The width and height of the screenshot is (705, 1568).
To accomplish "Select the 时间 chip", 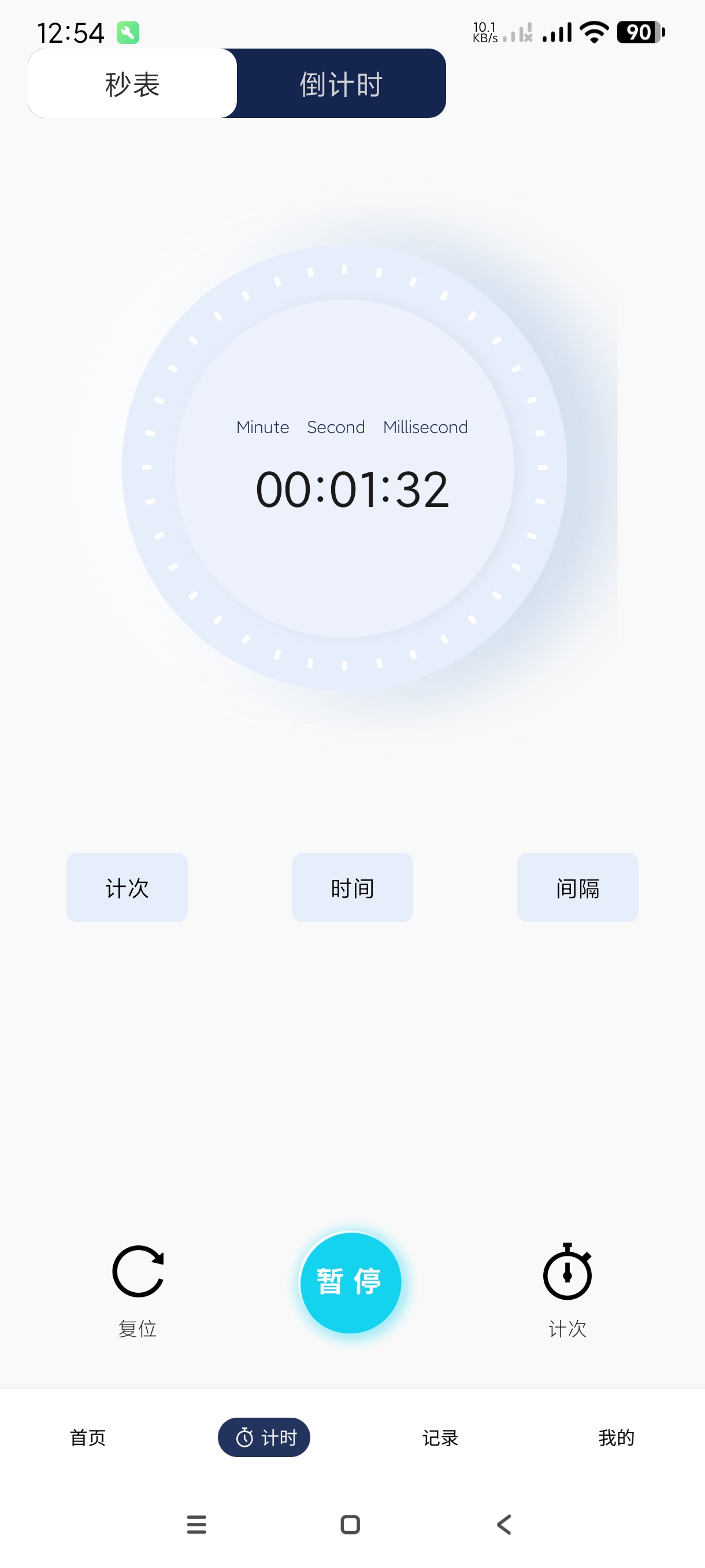I will 352,887.
